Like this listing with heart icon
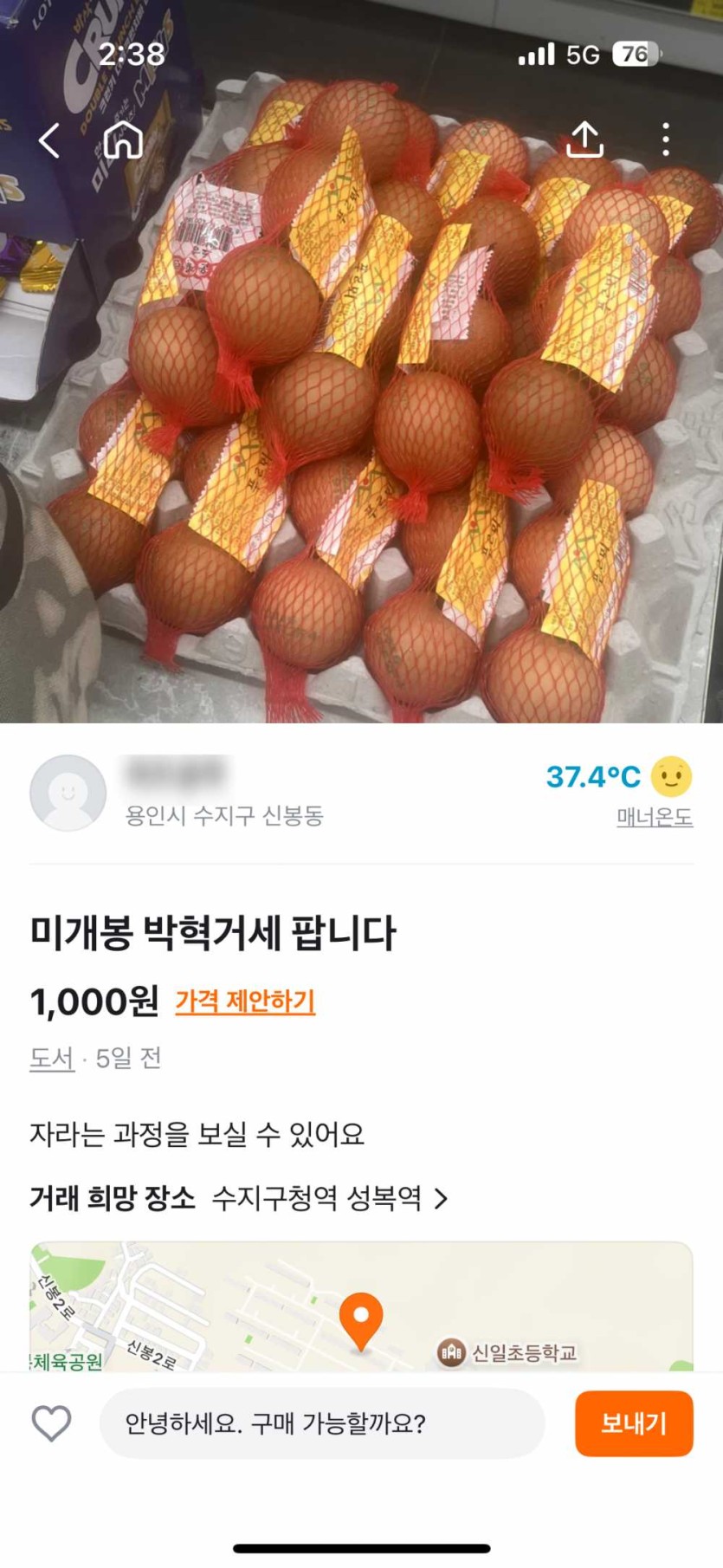The height and width of the screenshot is (1568, 723). tap(51, 1423)
